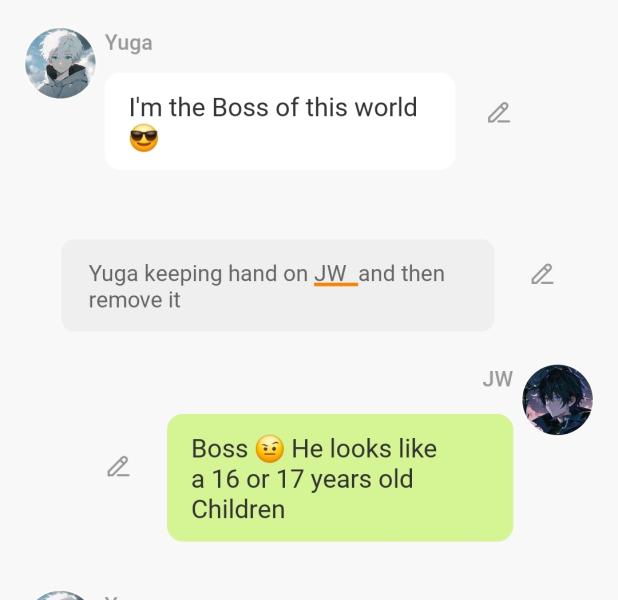Edit JW's "16 or 17 years old" message
This screenshot has height=600, width=618.
118,467
